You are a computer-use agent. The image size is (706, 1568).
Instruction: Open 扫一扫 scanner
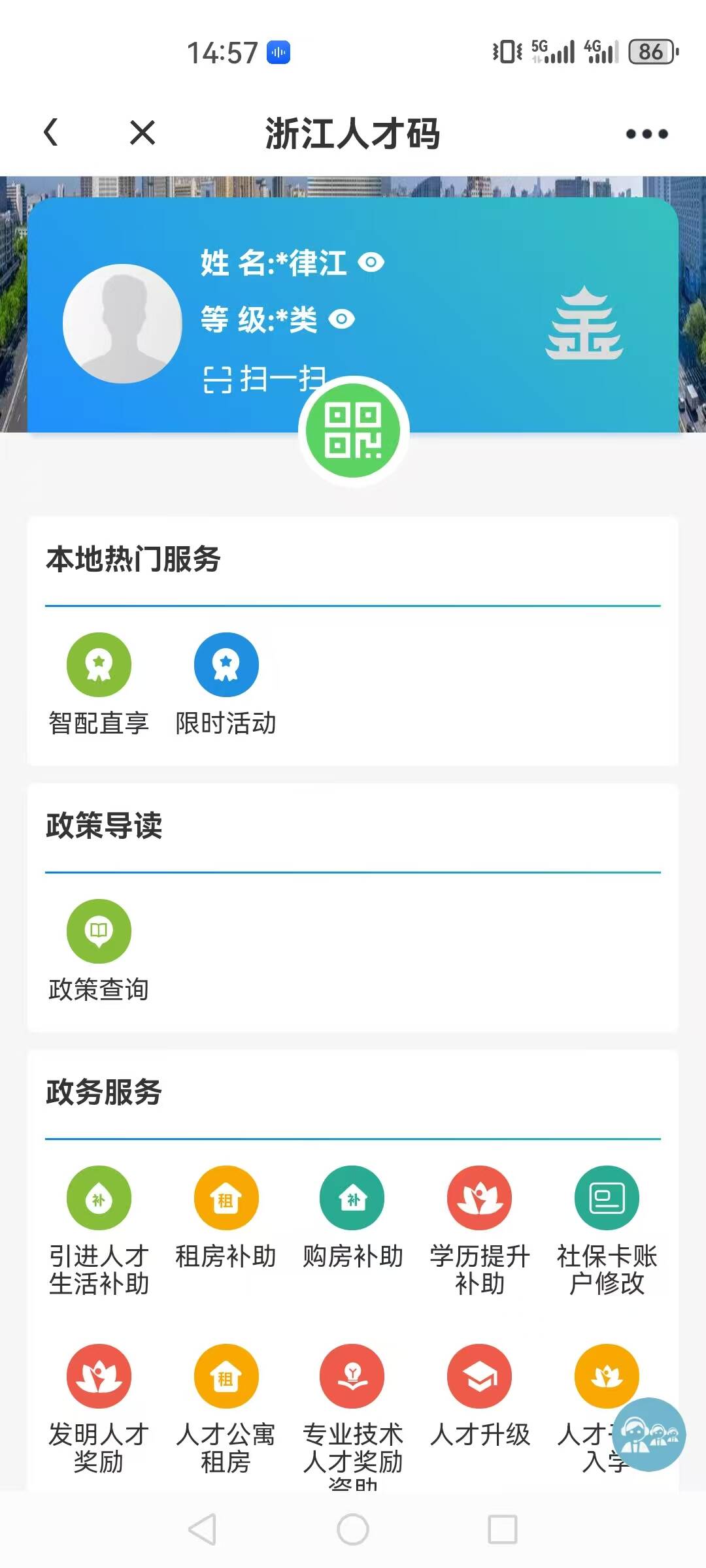coord(264,379)
